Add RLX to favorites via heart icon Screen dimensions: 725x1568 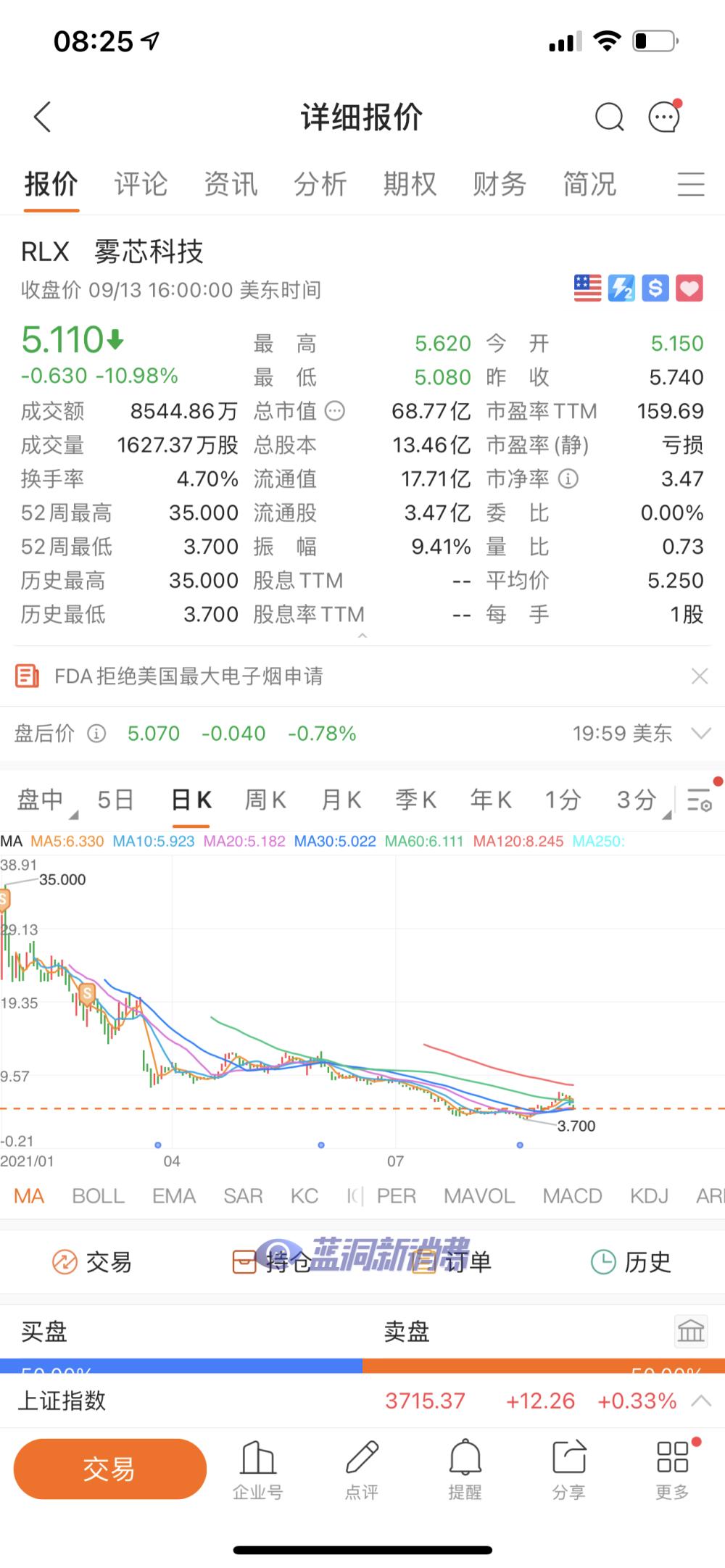coord(689,289)
